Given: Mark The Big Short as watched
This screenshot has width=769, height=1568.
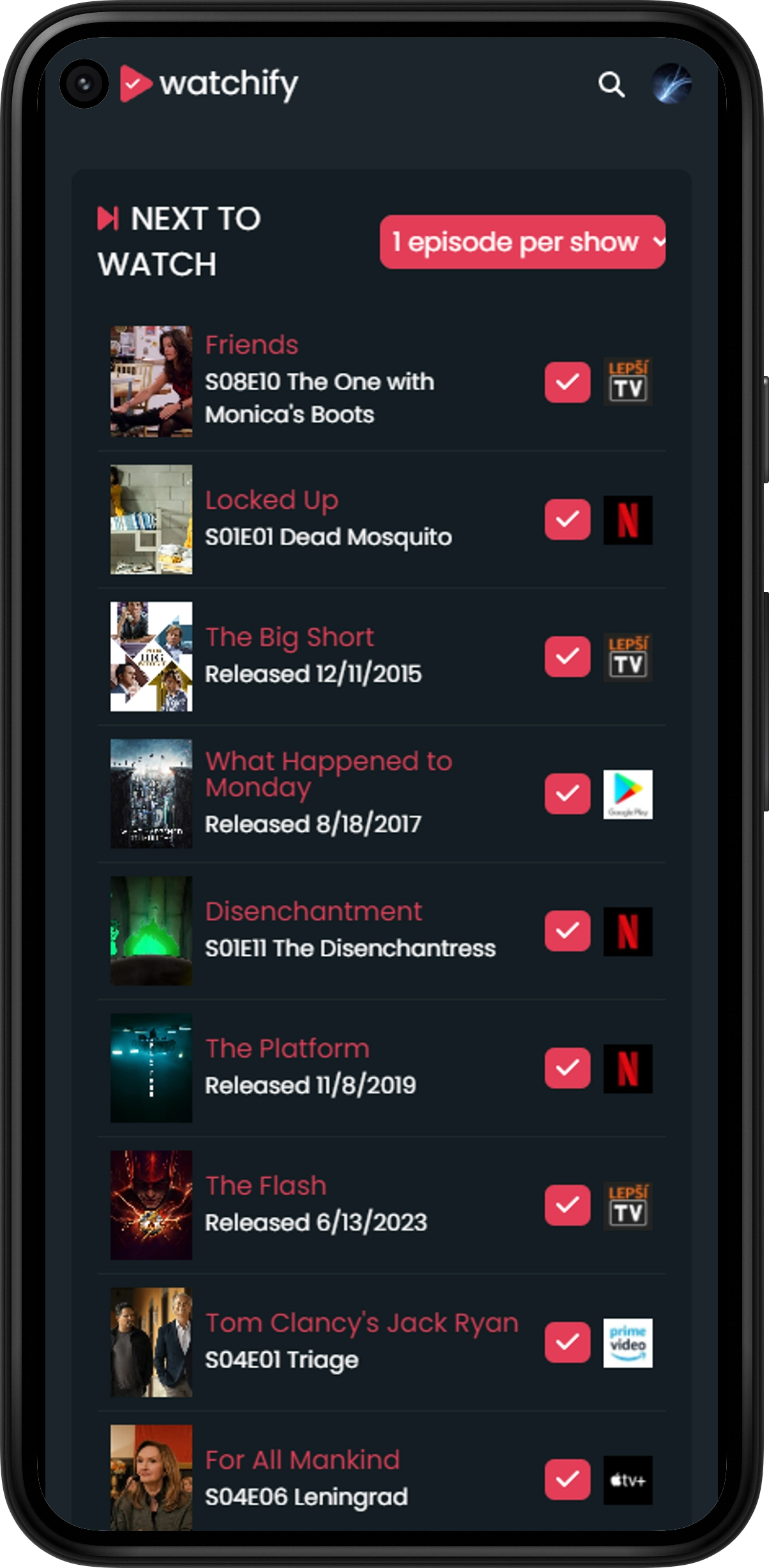Looking at the screenshot, I should tap(567, 656).
